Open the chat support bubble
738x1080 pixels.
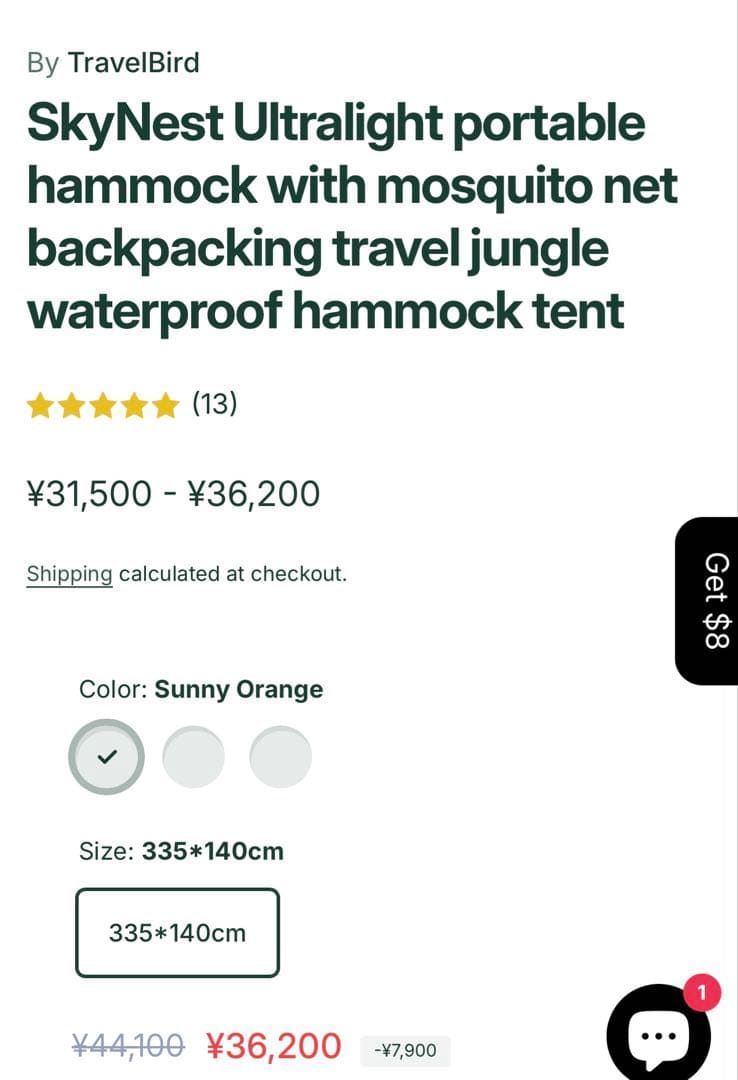click(x=659, y=1033)
